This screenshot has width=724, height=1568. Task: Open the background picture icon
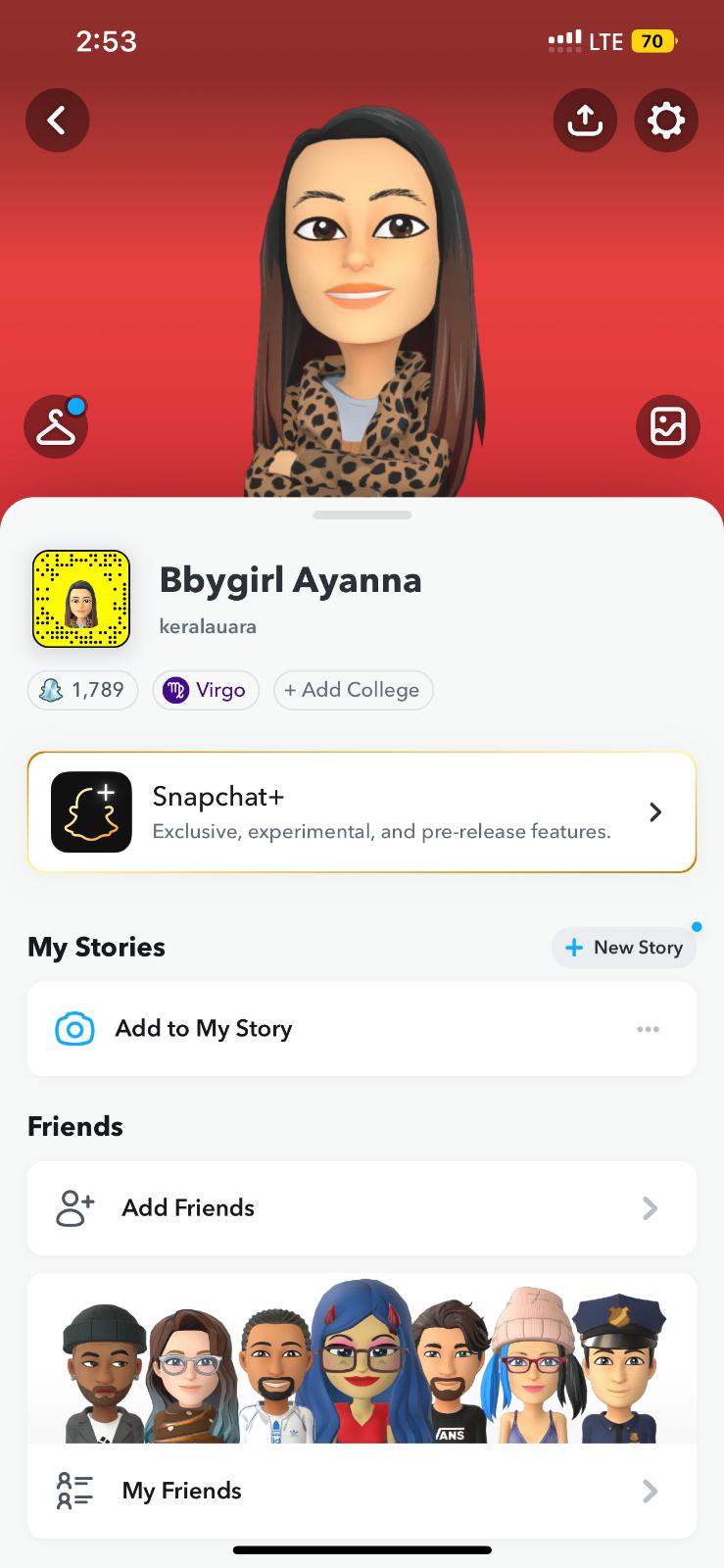tap(667, 427)
